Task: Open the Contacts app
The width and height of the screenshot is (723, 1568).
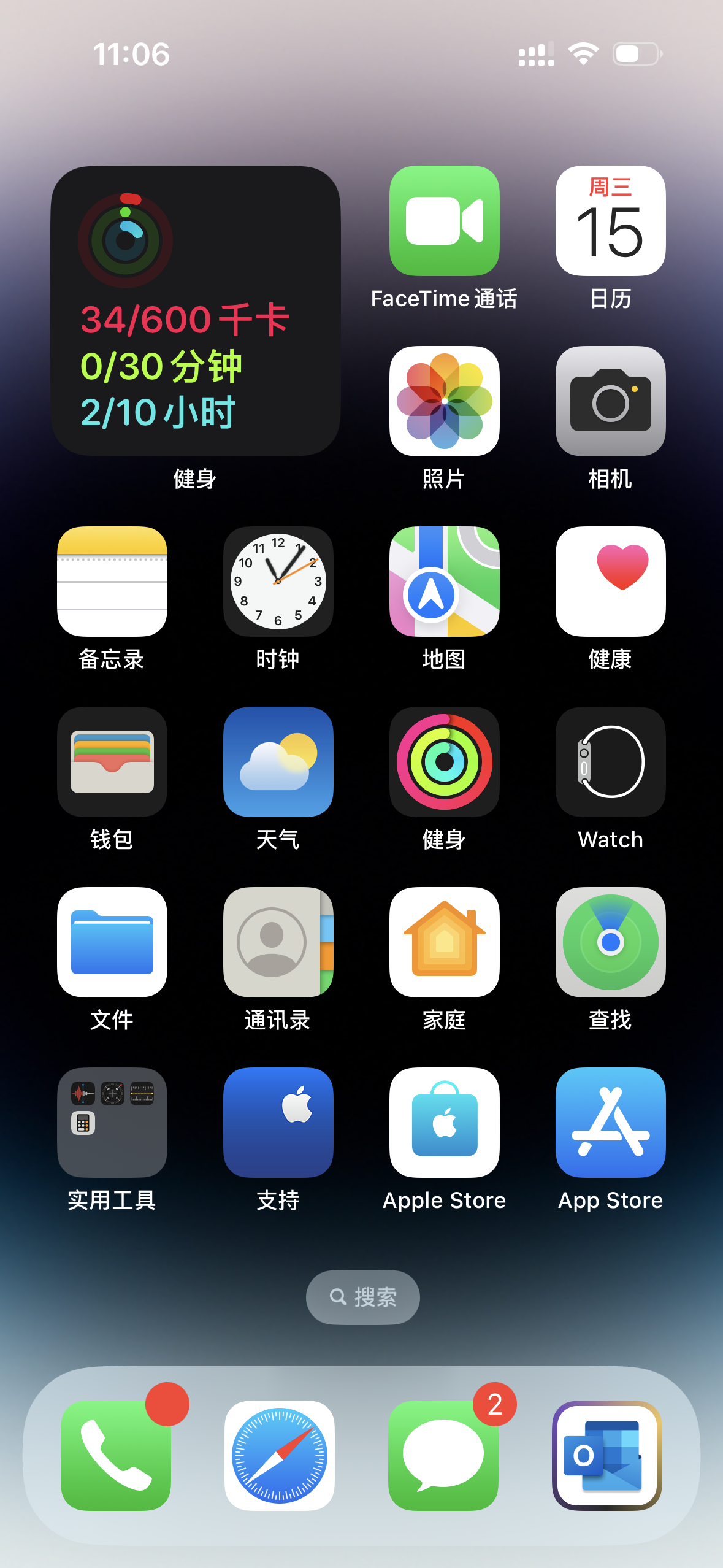Action: coord(278,942)
